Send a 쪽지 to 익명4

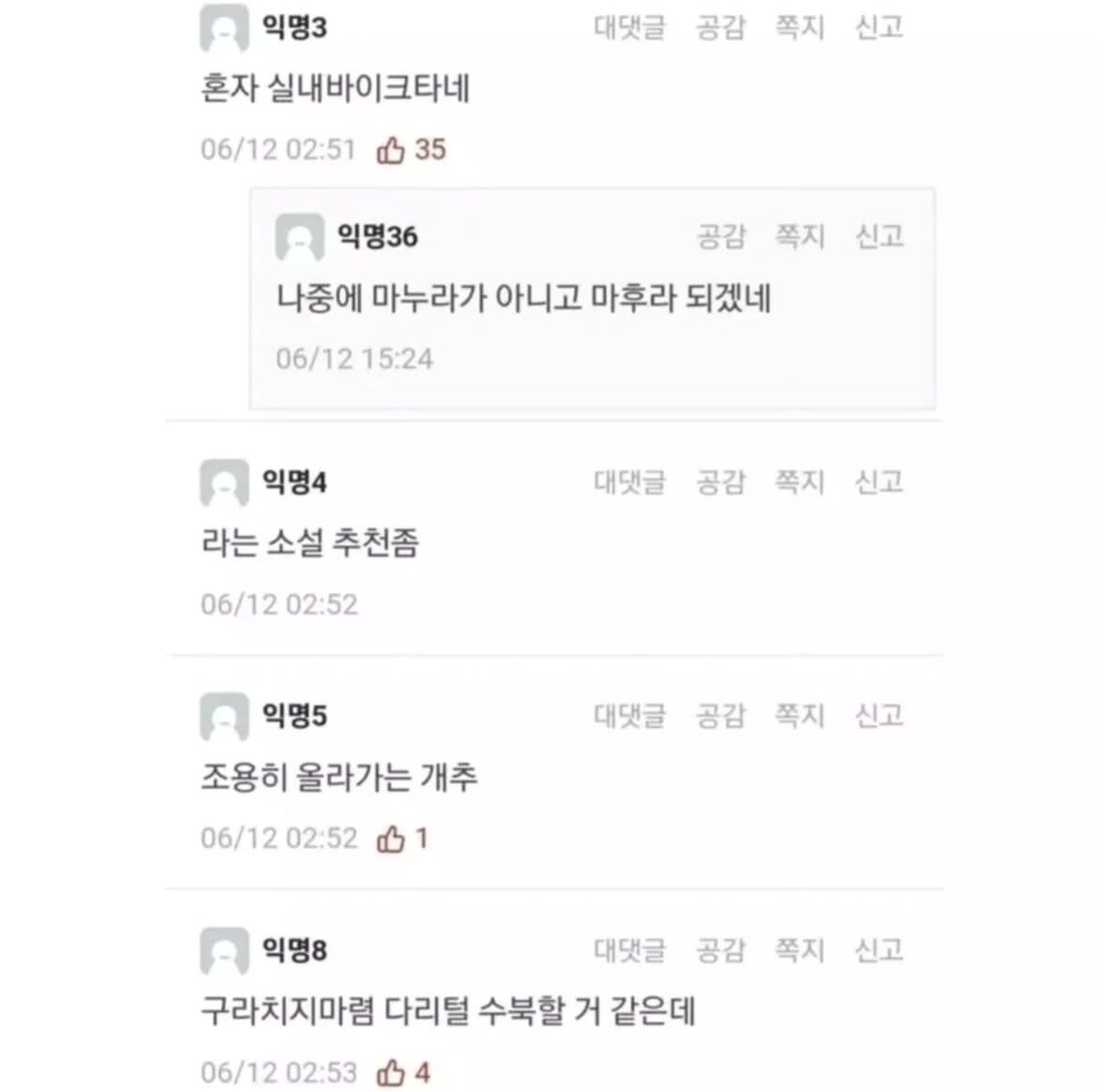click(799, 481)
